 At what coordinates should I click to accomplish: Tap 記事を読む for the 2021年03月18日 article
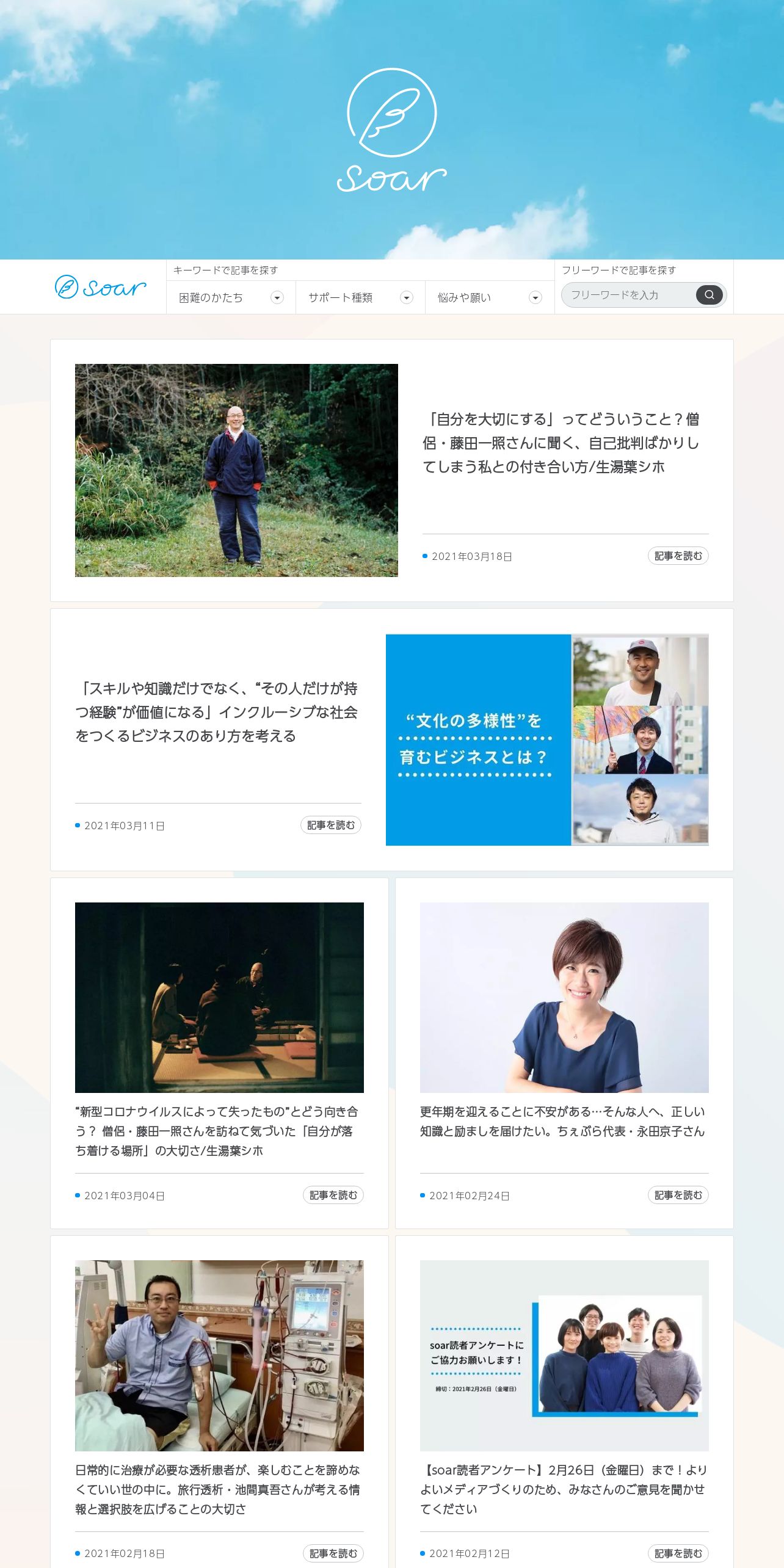click(678, 556)
